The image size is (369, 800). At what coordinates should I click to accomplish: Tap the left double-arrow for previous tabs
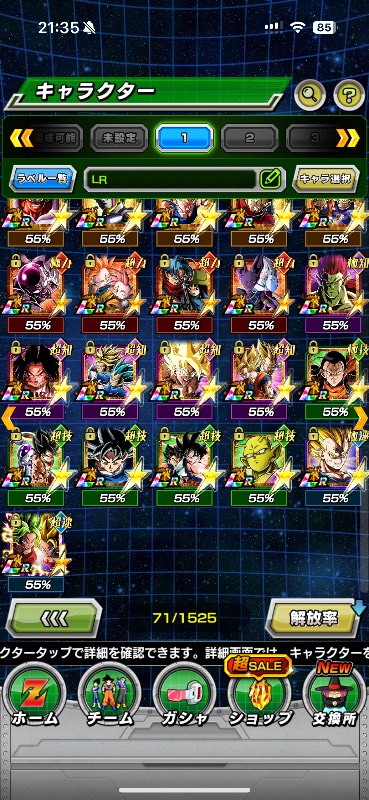tap(21, 138)
